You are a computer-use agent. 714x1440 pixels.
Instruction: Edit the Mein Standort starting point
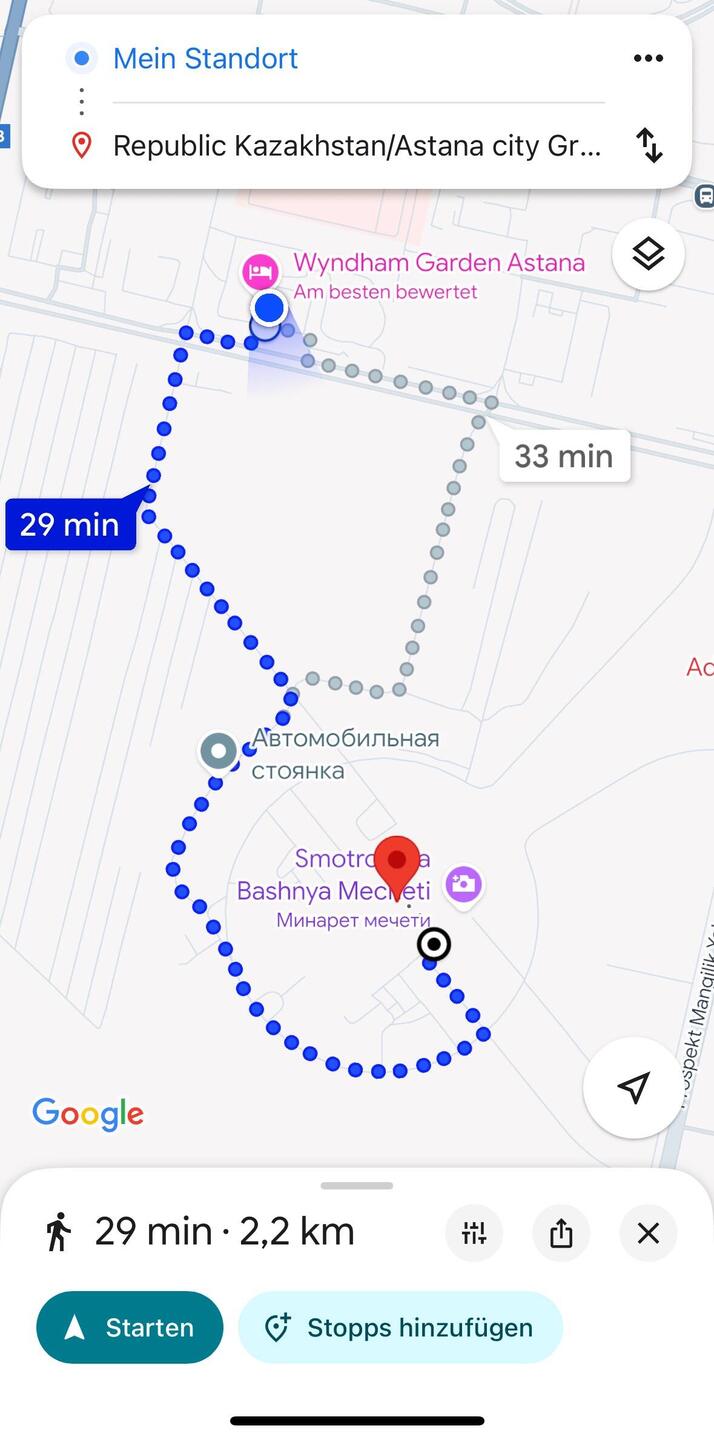click(205, 58)
